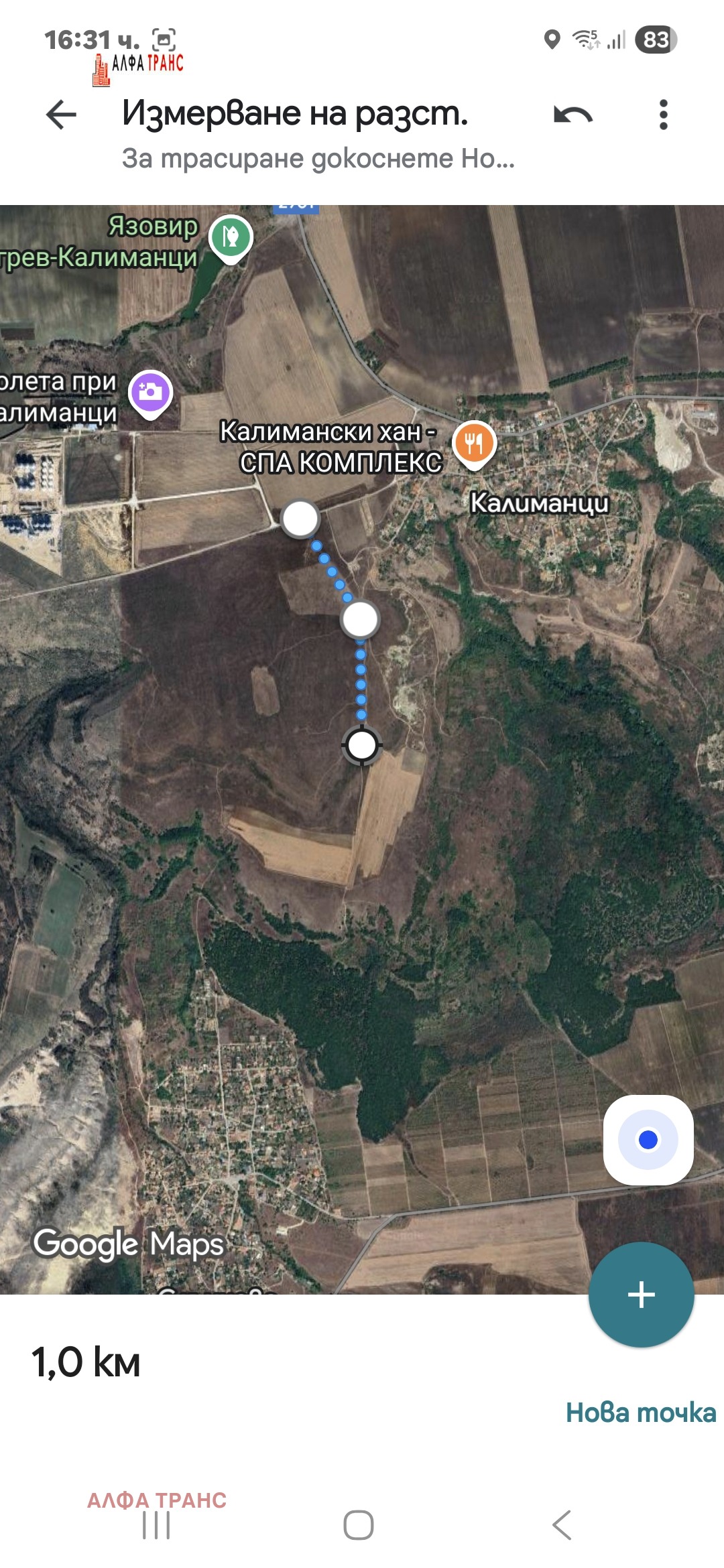The width and height of the screenshot is (724, 1568).
Task: Center the map on my location
Action: 648,1140
